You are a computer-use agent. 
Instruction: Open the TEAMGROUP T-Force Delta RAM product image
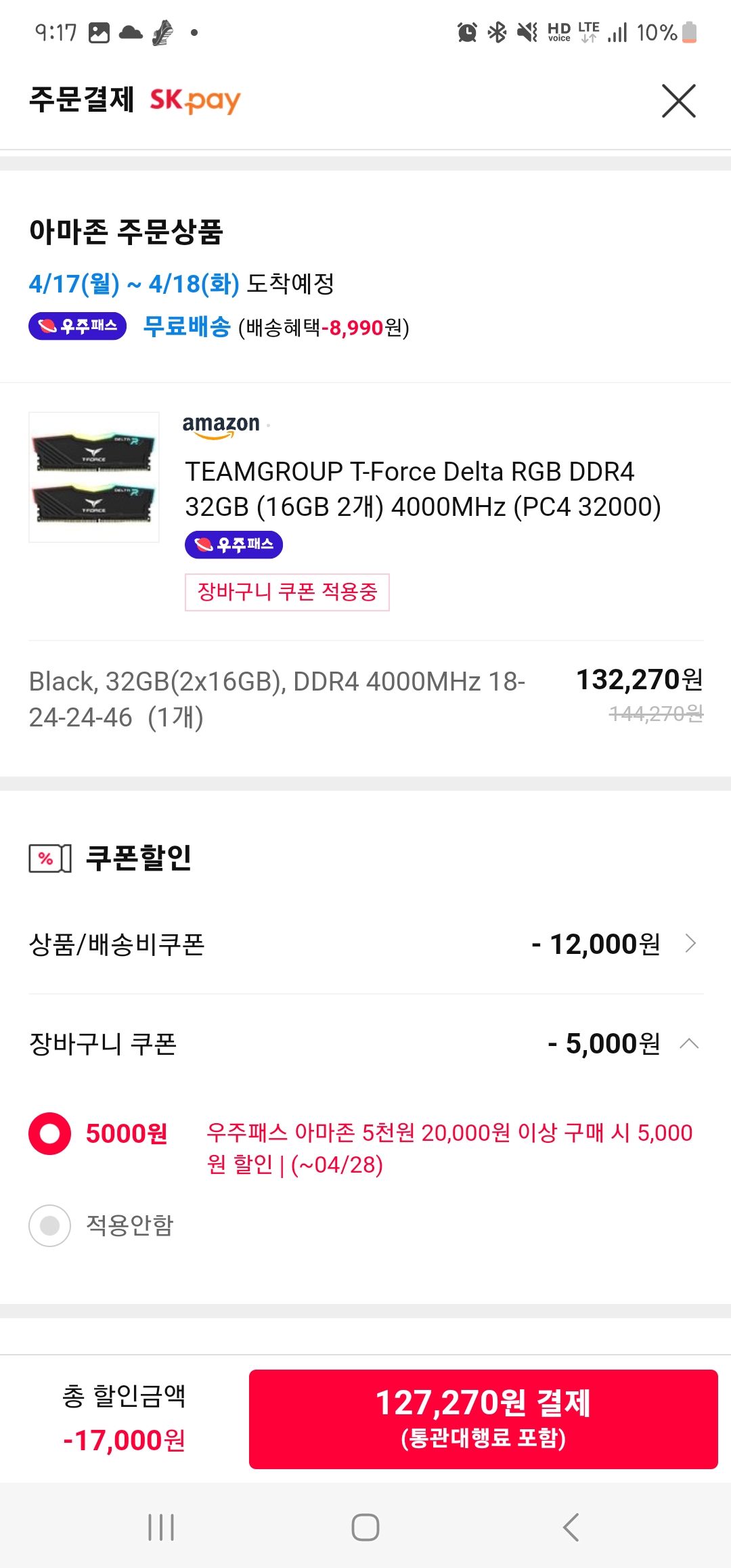[x=94, y=477]
